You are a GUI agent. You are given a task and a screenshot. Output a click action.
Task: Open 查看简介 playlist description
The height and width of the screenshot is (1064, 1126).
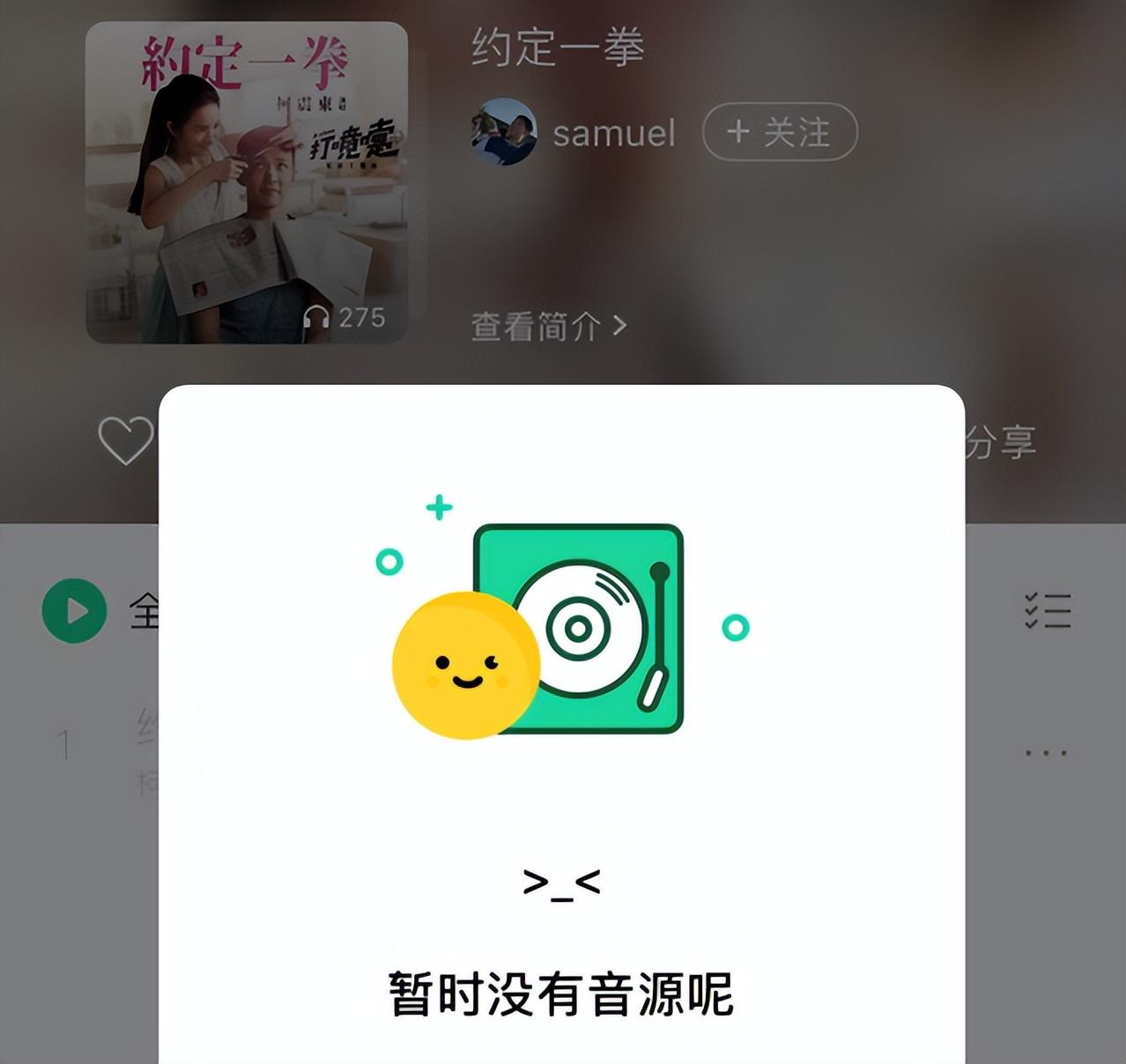(x=548, y=327)
